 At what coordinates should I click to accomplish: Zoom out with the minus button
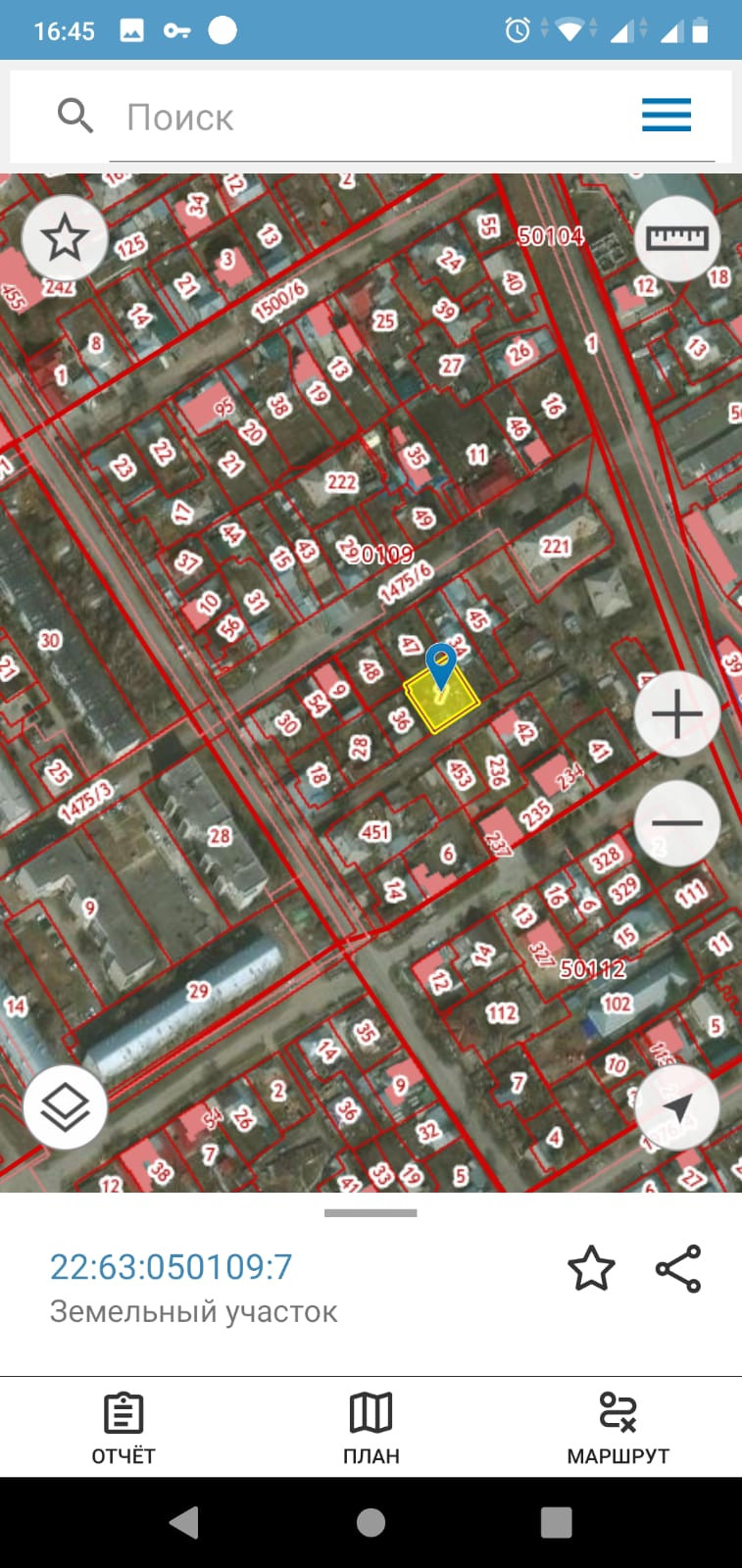677,823
